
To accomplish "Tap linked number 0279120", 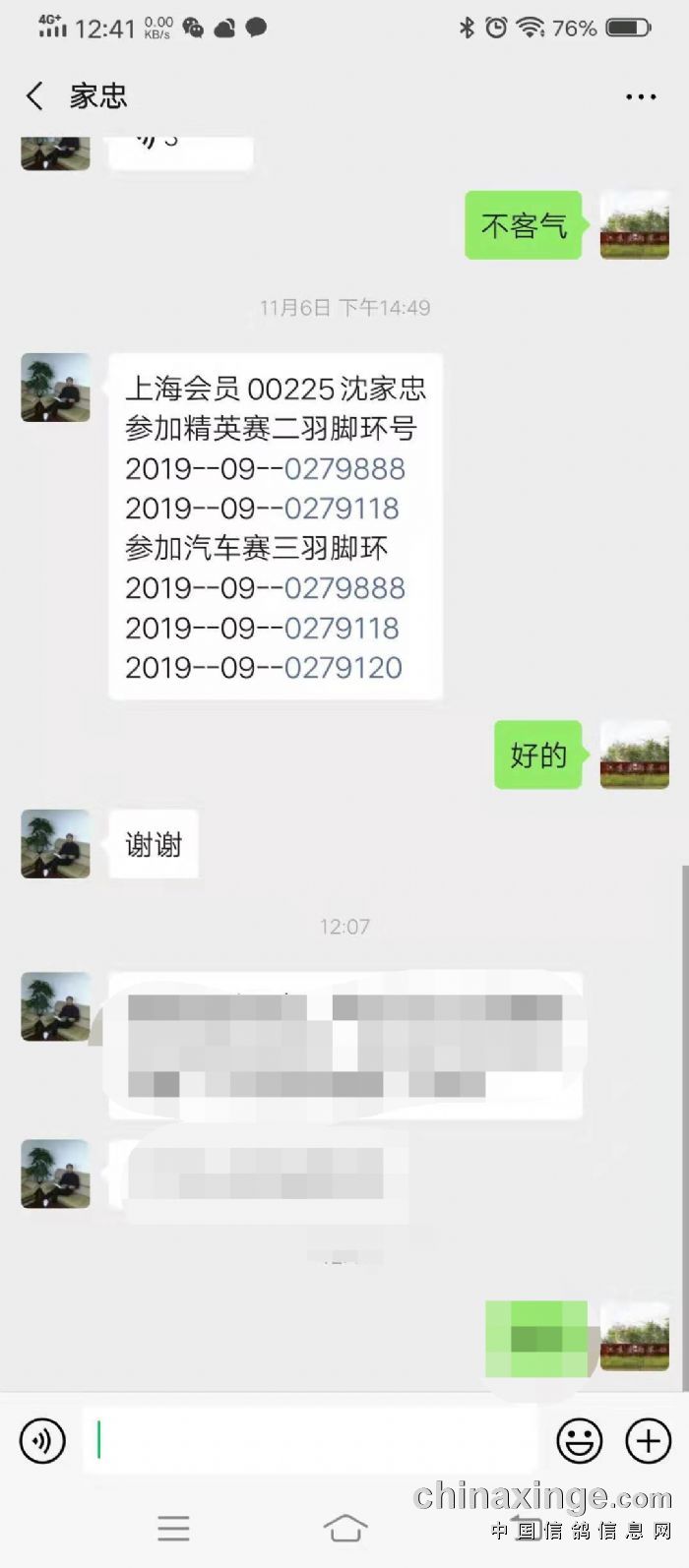I will click(x=344, y=668).
